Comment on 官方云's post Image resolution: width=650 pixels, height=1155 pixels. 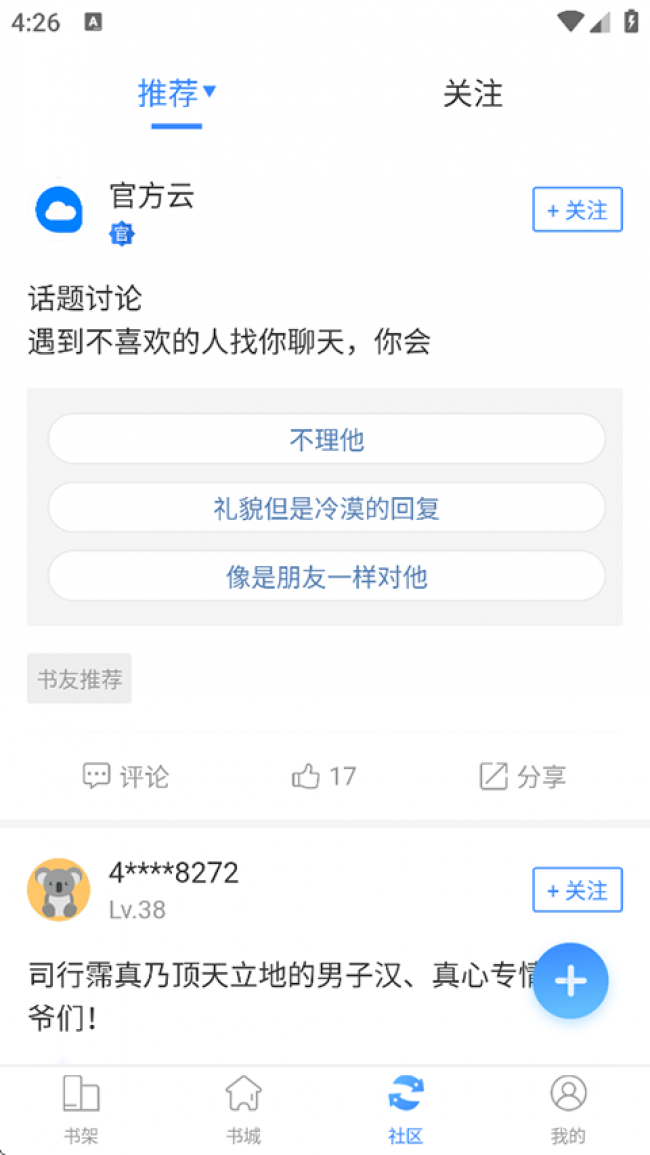(x=126, y=776)
